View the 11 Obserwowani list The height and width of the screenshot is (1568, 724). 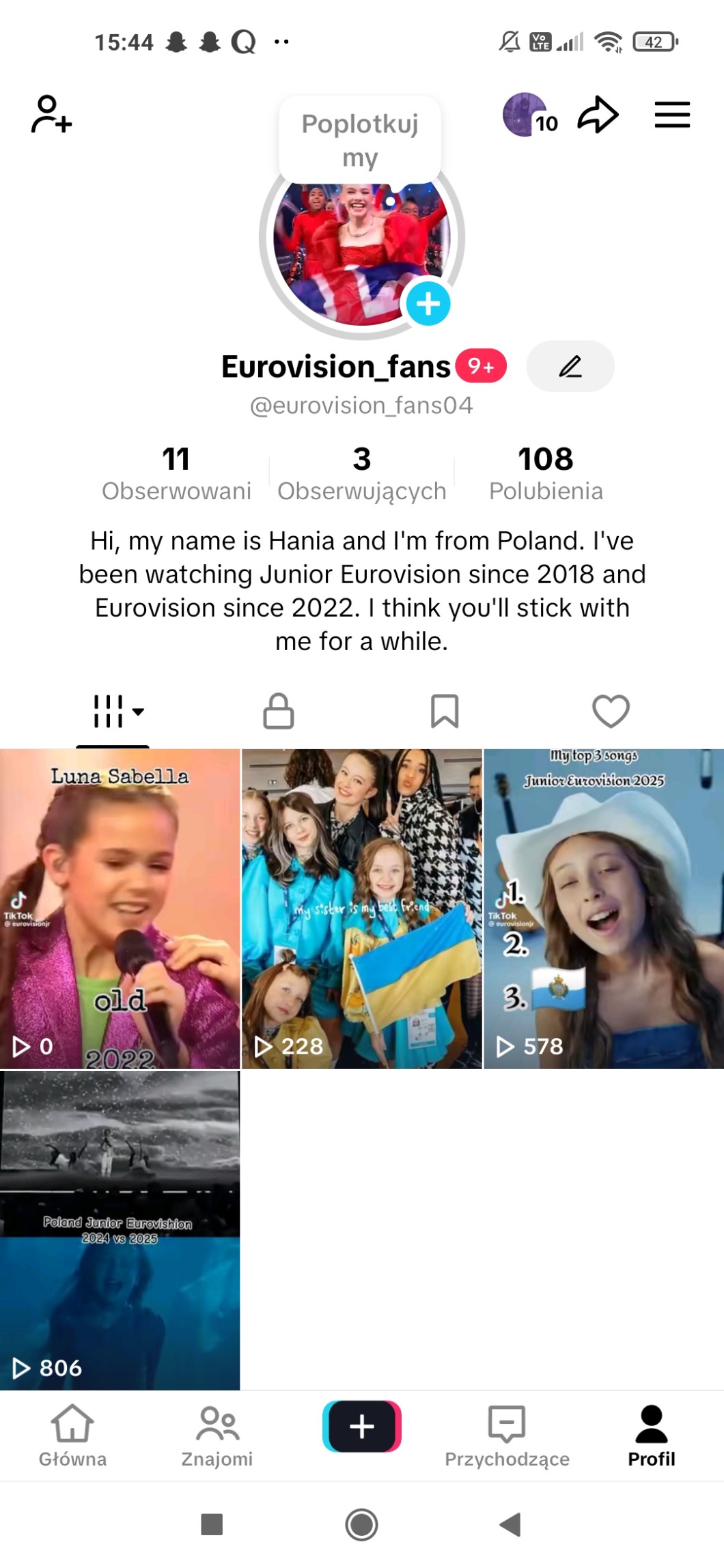(x=176, y=473)
